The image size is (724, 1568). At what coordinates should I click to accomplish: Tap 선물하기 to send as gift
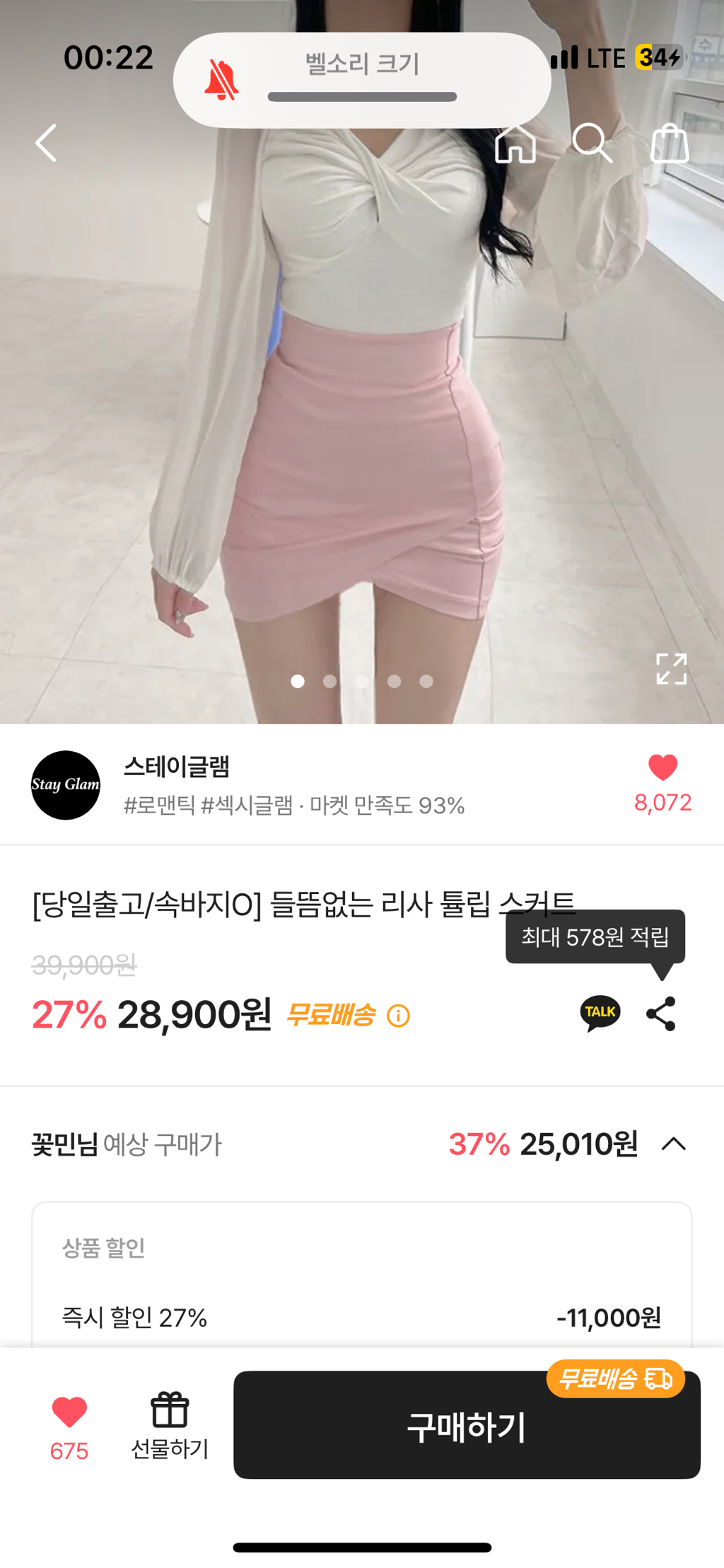pos(170,1424)
